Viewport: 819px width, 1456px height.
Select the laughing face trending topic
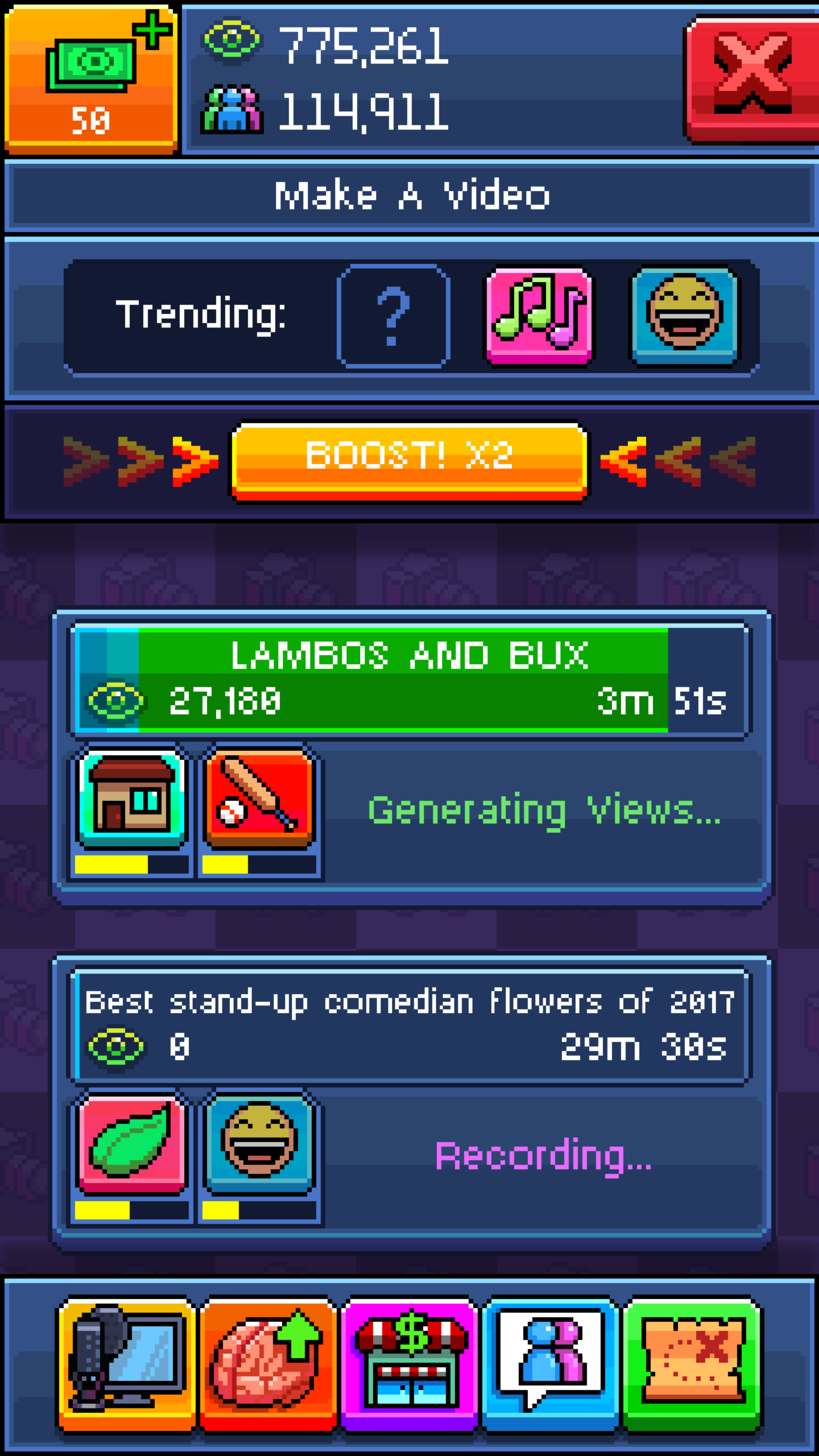pyautogui.click(x=685, y=316)
